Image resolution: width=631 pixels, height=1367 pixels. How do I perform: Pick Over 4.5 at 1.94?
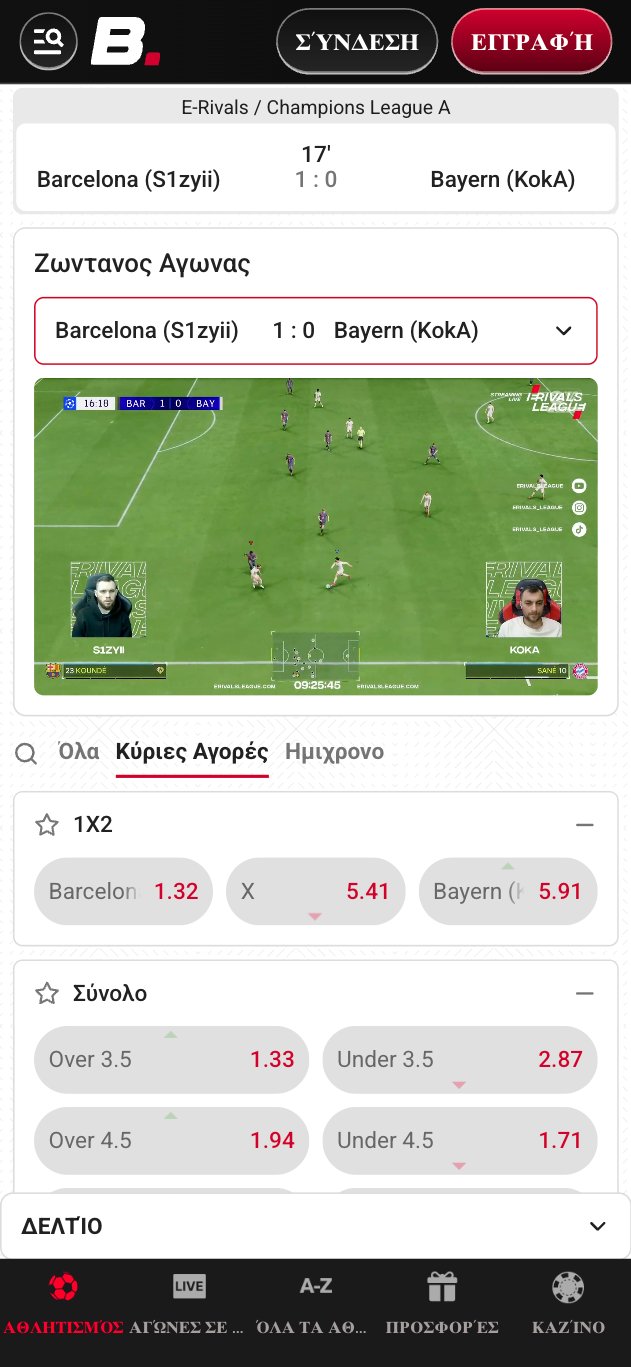[x=171, y=1140]
